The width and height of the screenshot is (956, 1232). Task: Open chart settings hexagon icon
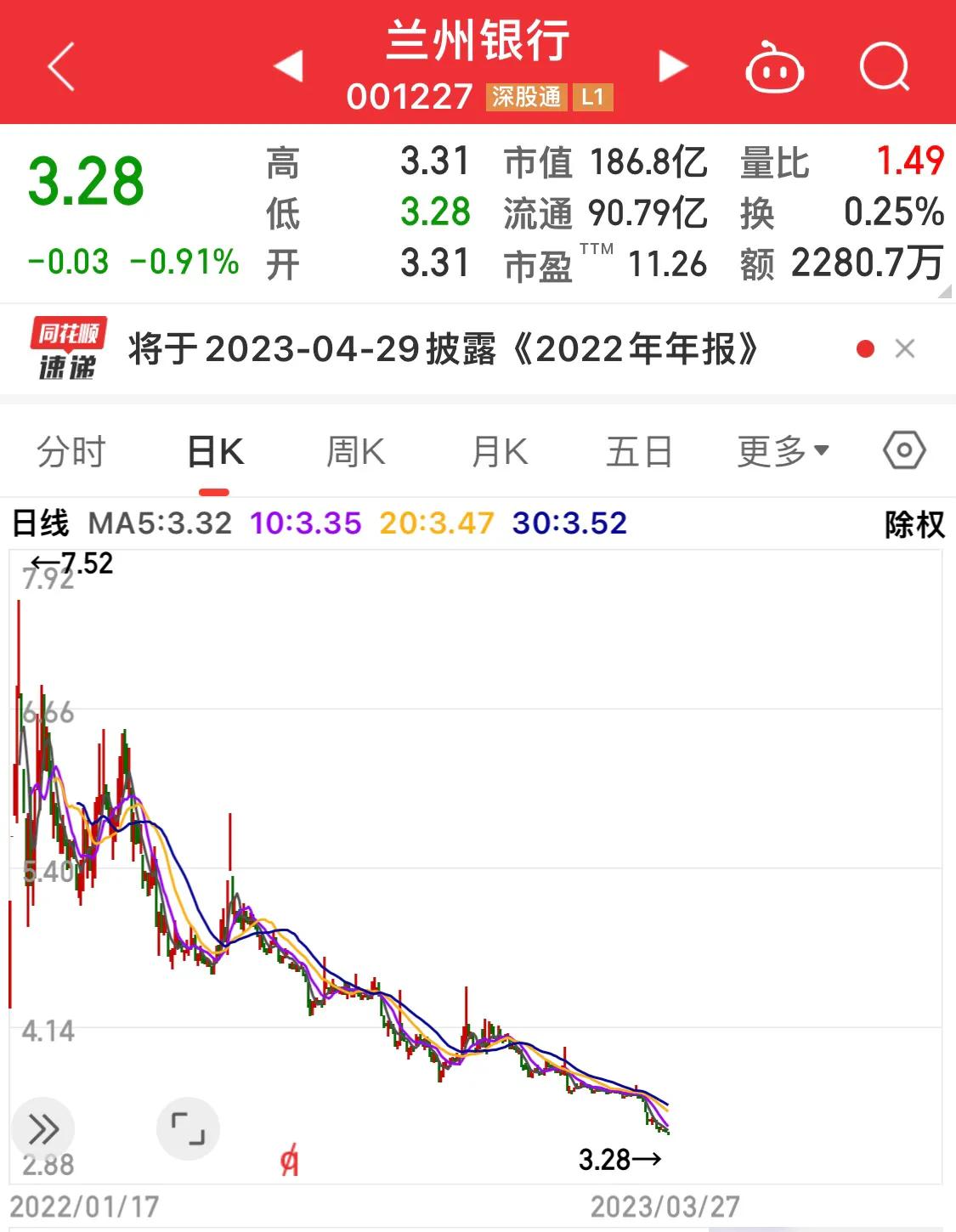click(x=904, y=450)
